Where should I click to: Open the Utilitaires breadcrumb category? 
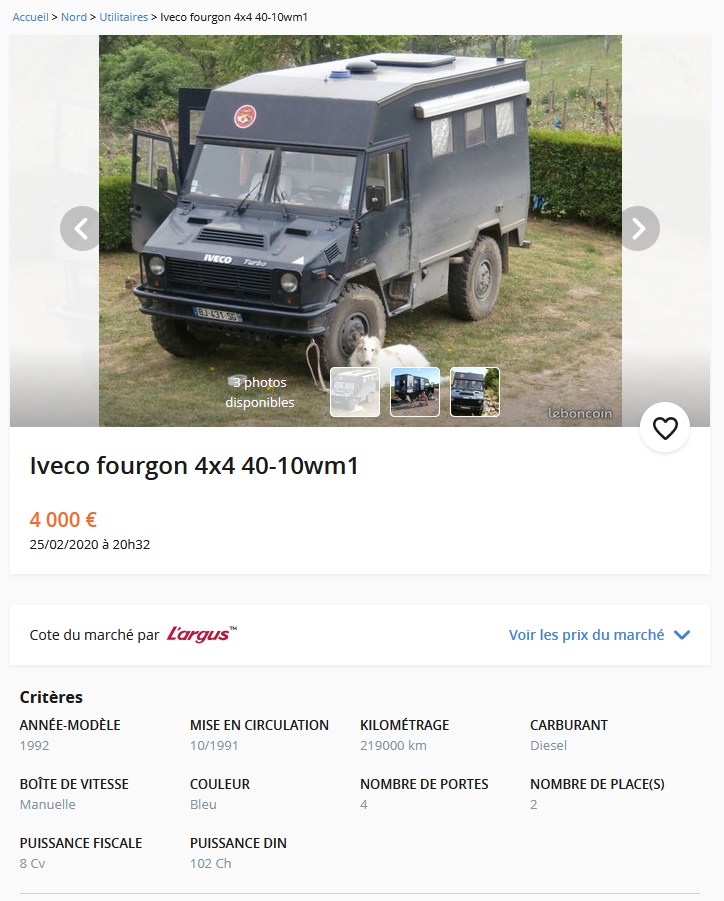[x=123, y=17]
